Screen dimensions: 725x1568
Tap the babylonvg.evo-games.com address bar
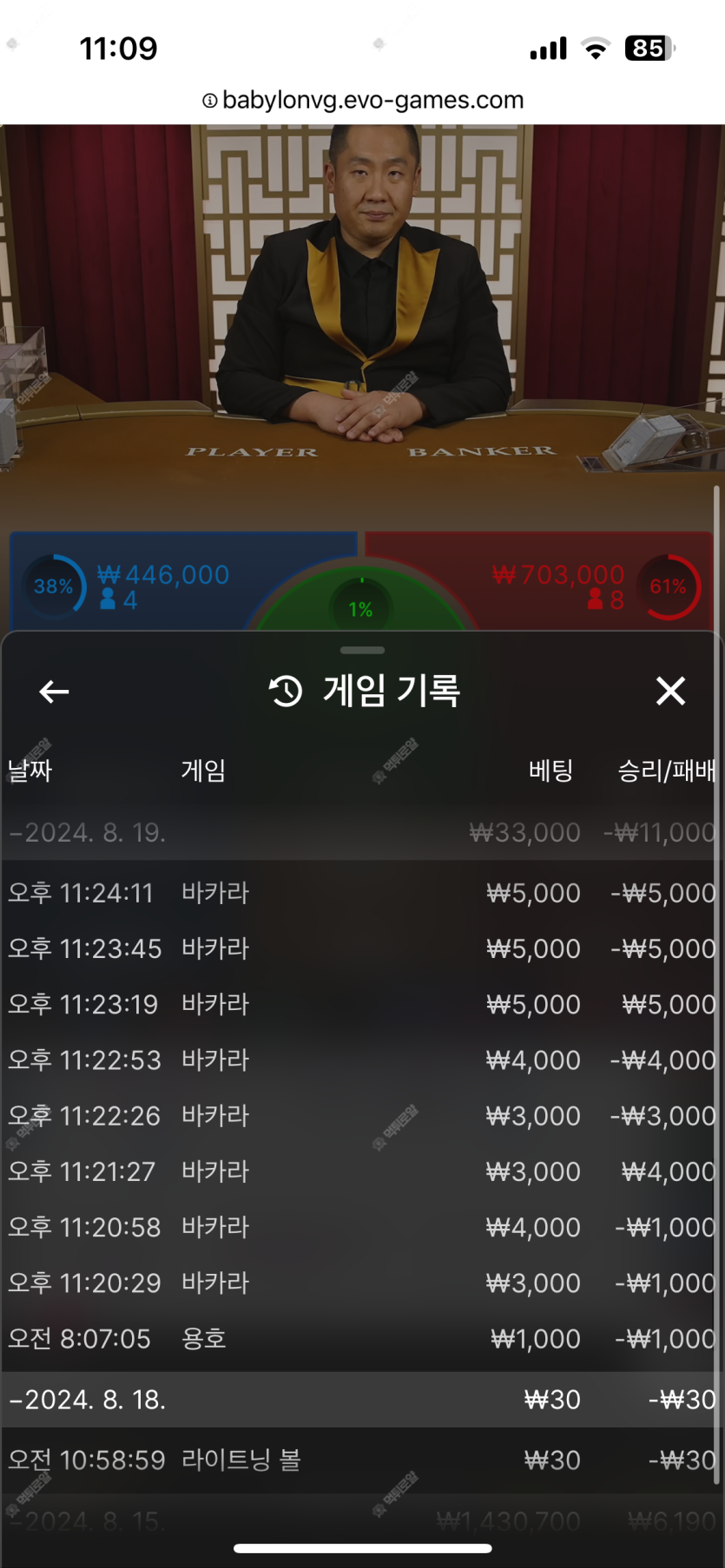pos(363,100)
